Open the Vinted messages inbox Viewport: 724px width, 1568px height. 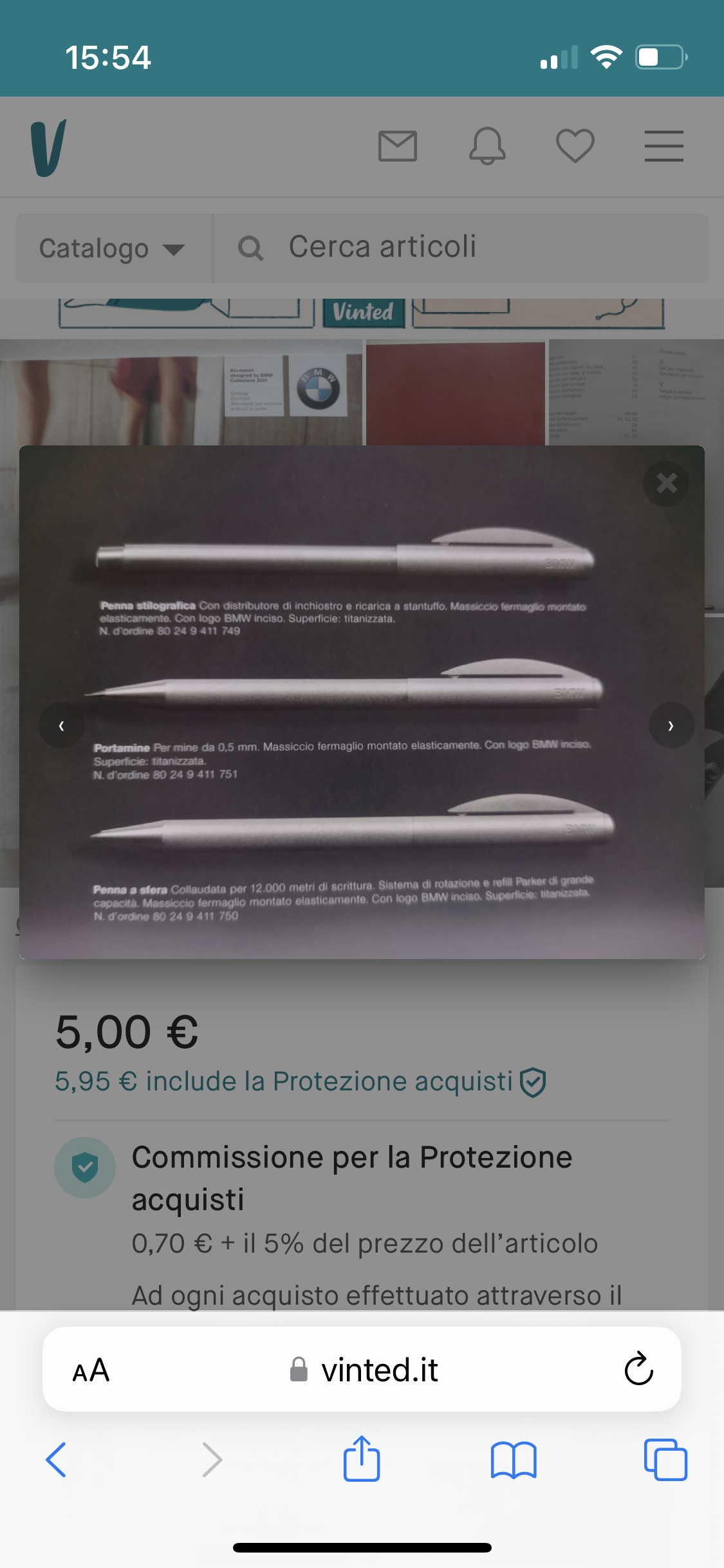(x=397, y=146)
